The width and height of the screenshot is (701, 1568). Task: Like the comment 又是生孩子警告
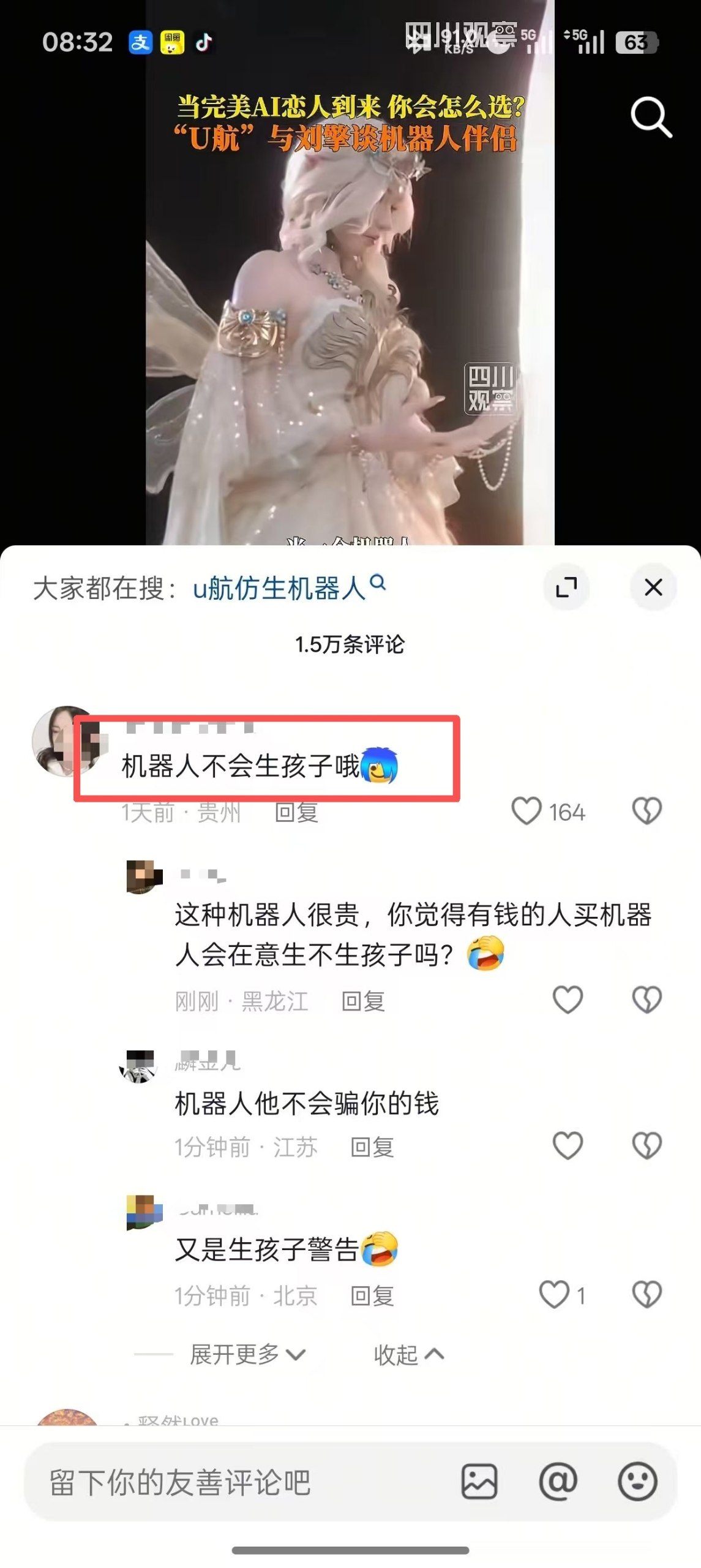coord(554,1294)
